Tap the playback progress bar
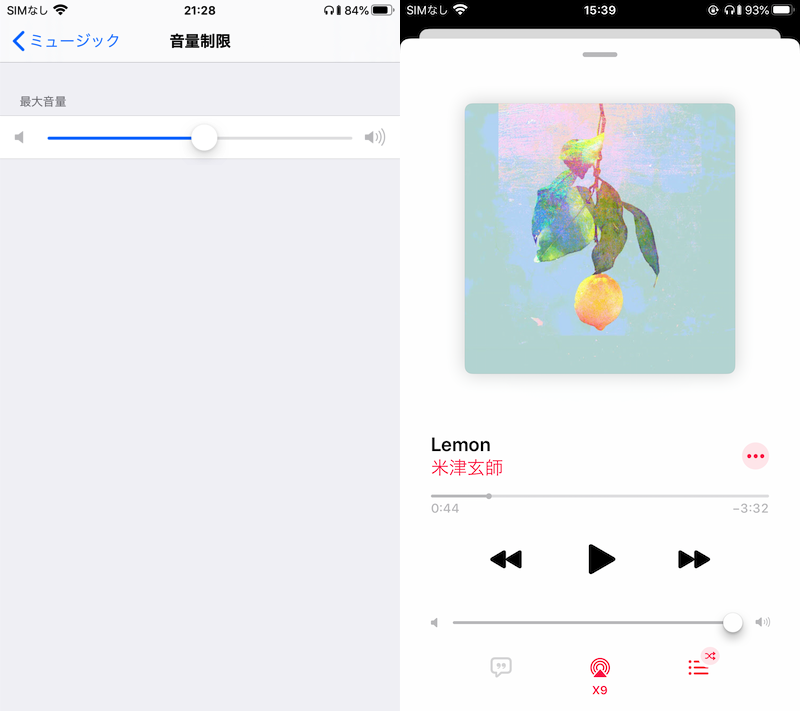Image resolution: width=800 pixels, height=711 pixels. click(x=600, y=496)
